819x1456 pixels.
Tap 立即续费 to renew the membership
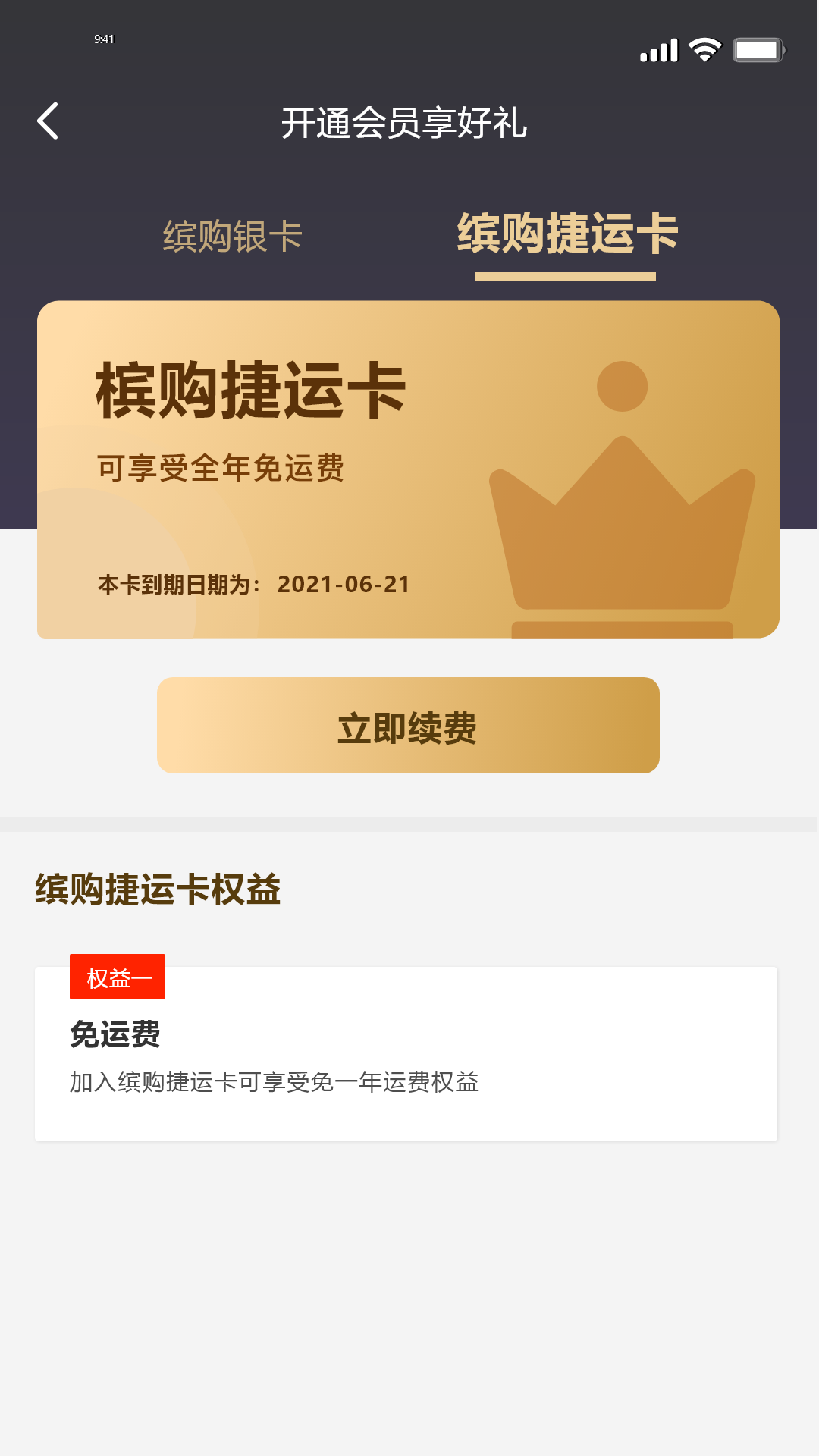pos(408,726)
